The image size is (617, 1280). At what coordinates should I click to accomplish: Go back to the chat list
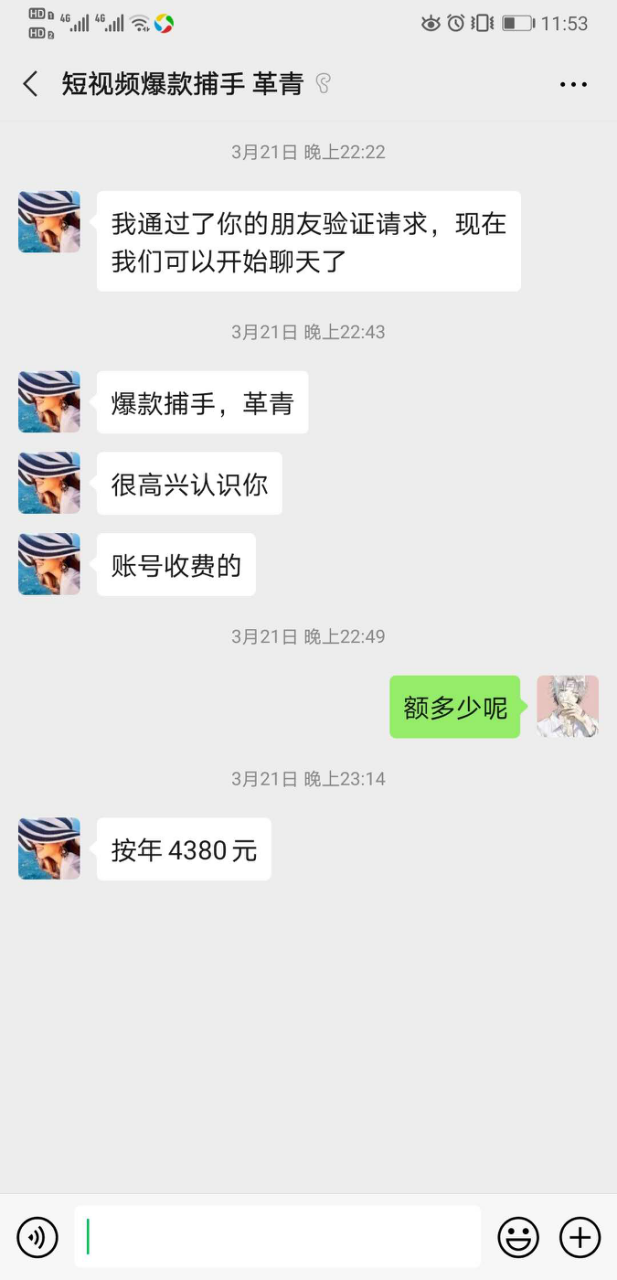point(31,84)
